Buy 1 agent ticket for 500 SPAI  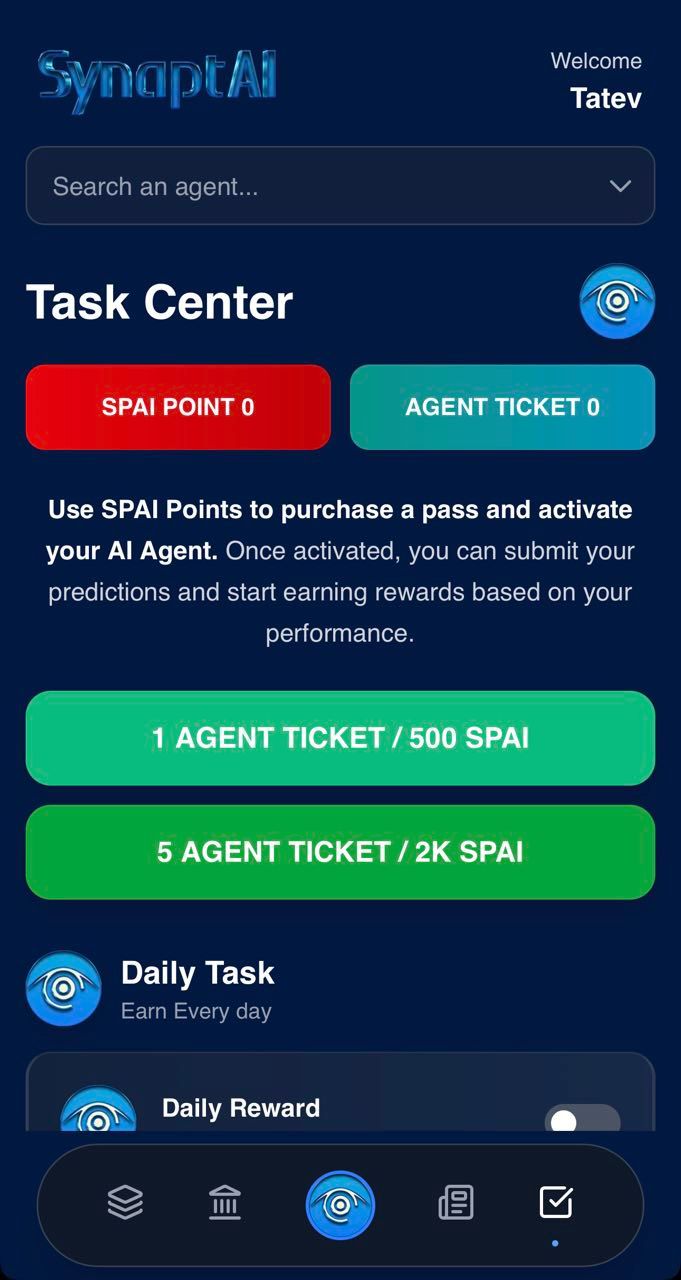click(x=340, y=738)
